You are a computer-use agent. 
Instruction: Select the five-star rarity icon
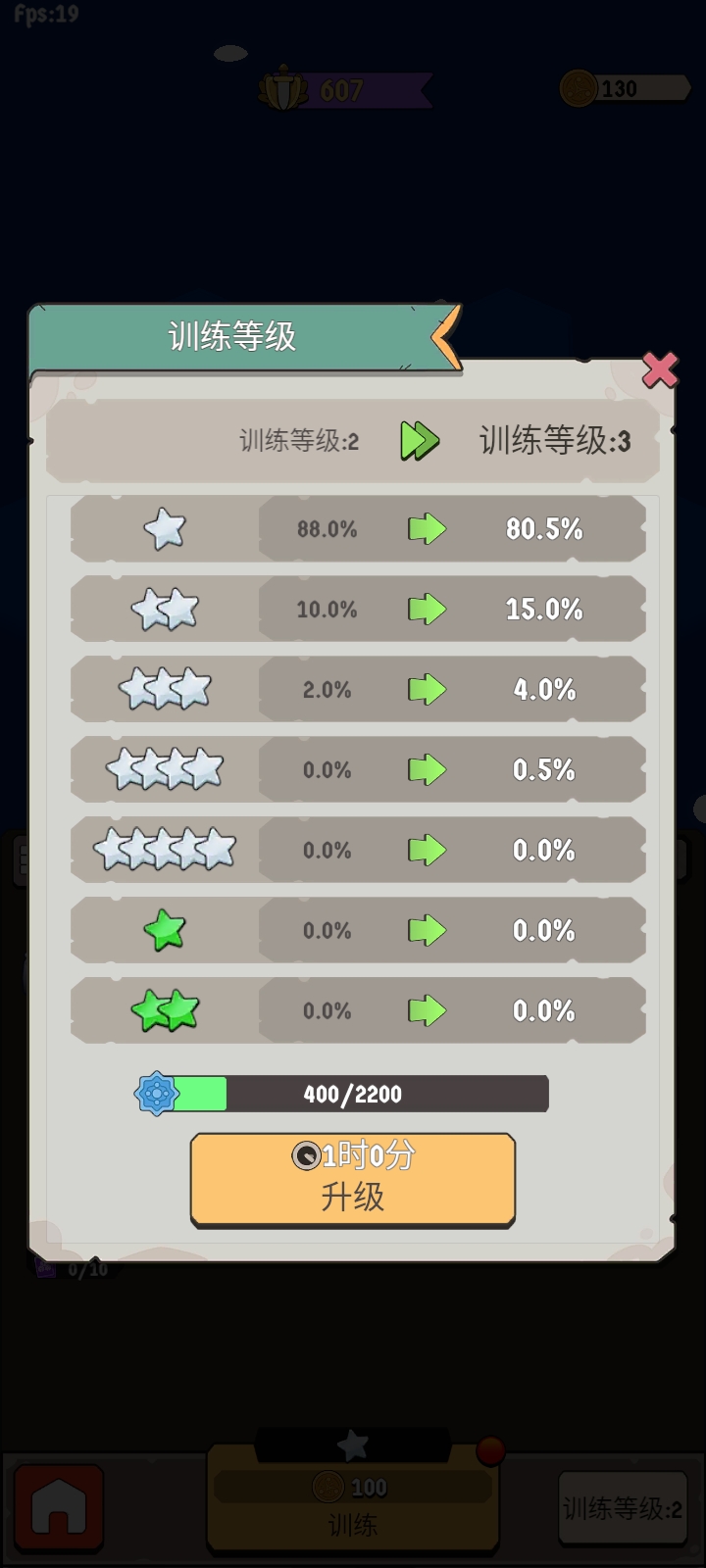tap(165, 850)
